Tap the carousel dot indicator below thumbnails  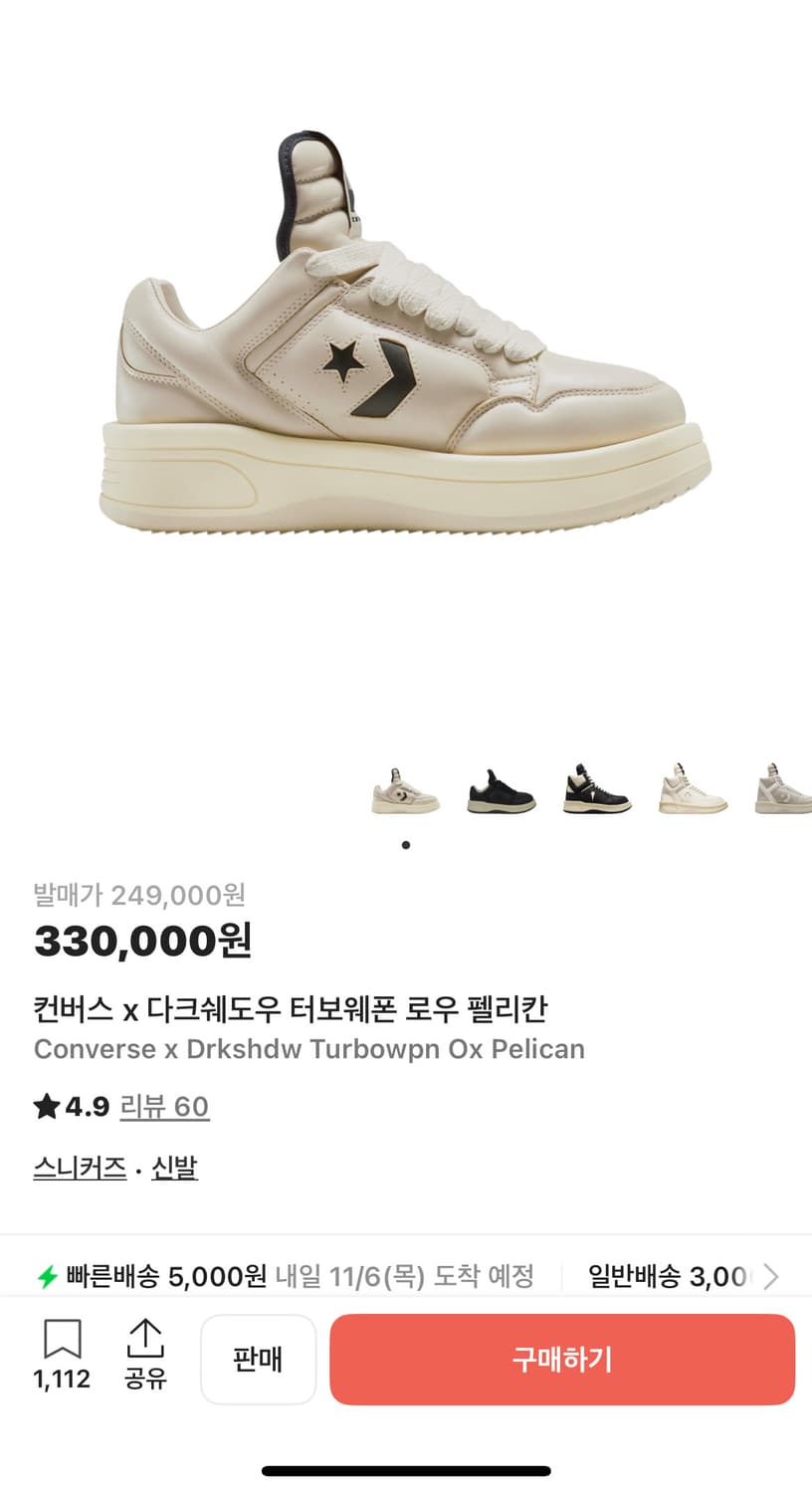[406, 843]
